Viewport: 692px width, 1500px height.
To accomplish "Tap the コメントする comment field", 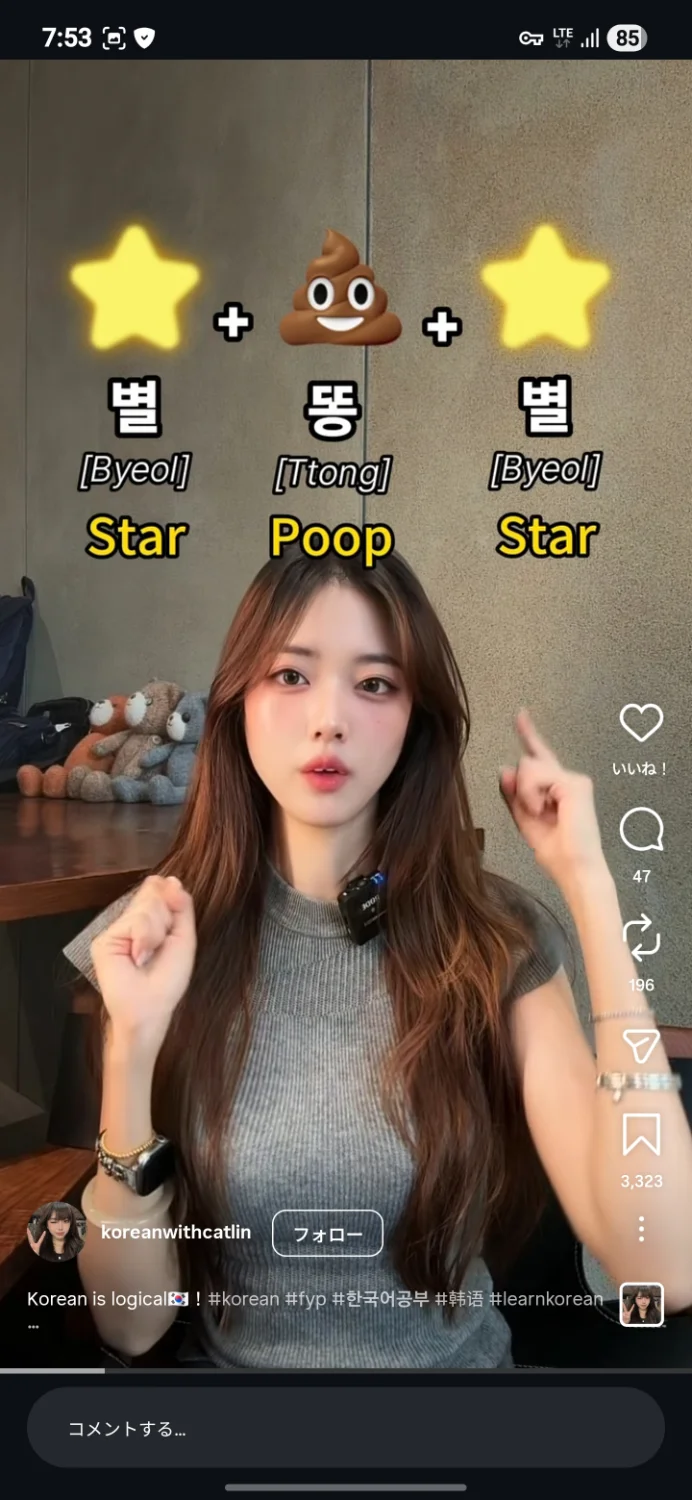I will tap(346, 1428).
